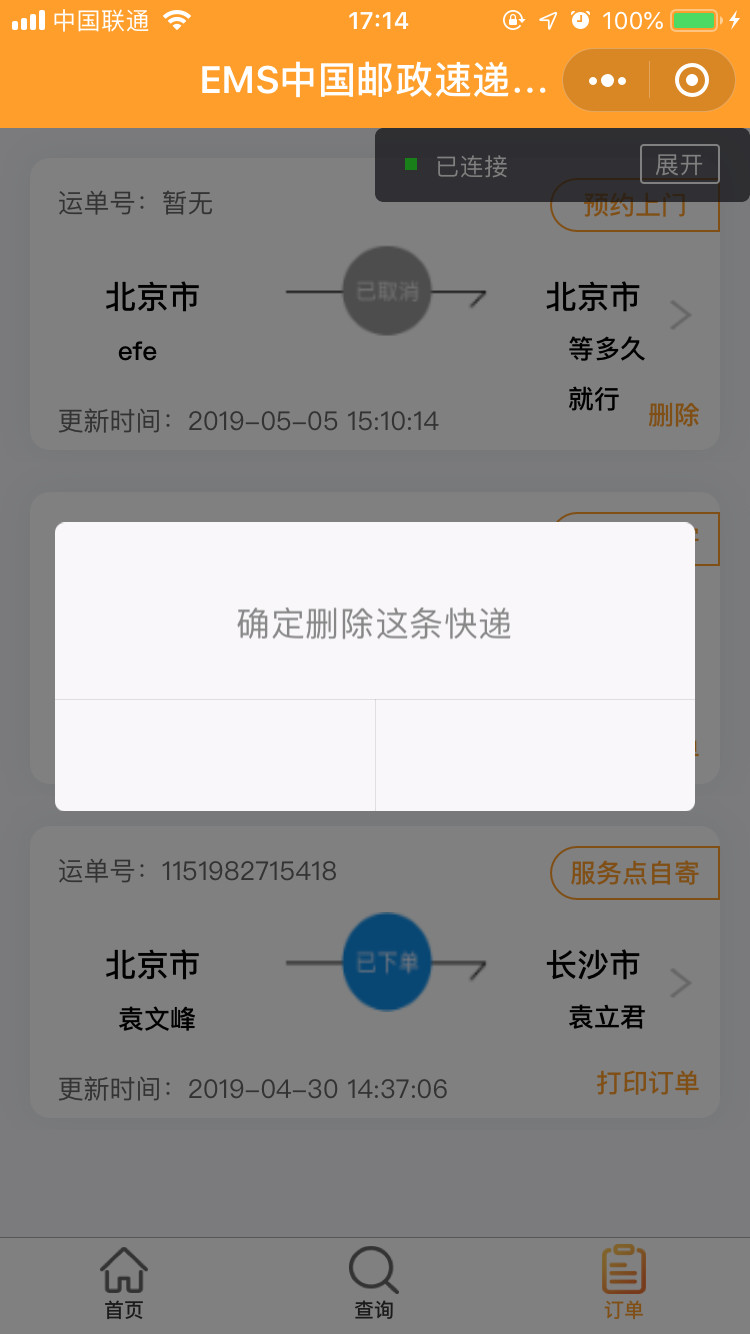Open the mini program more-options menu

click(607, 81)
